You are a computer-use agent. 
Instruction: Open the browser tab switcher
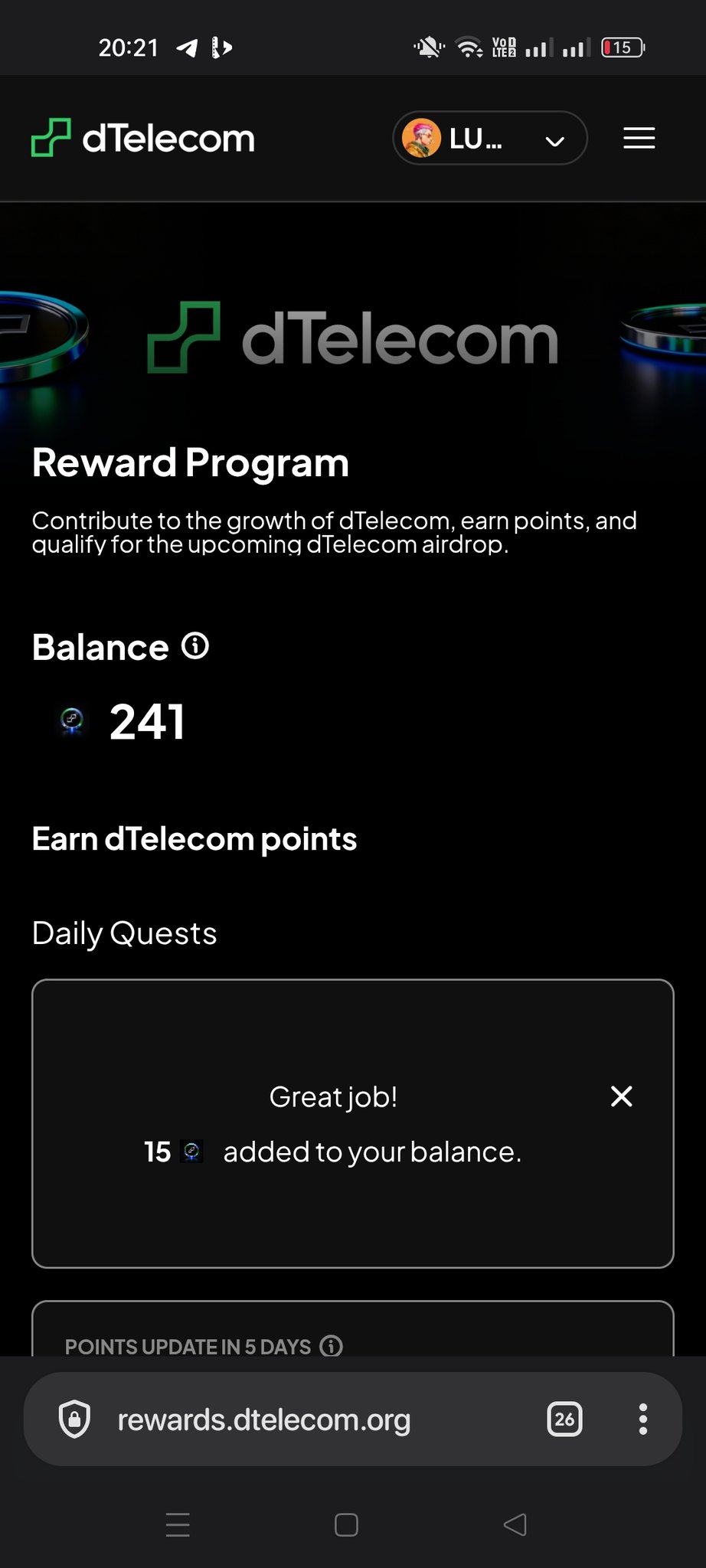[564, 1419]
